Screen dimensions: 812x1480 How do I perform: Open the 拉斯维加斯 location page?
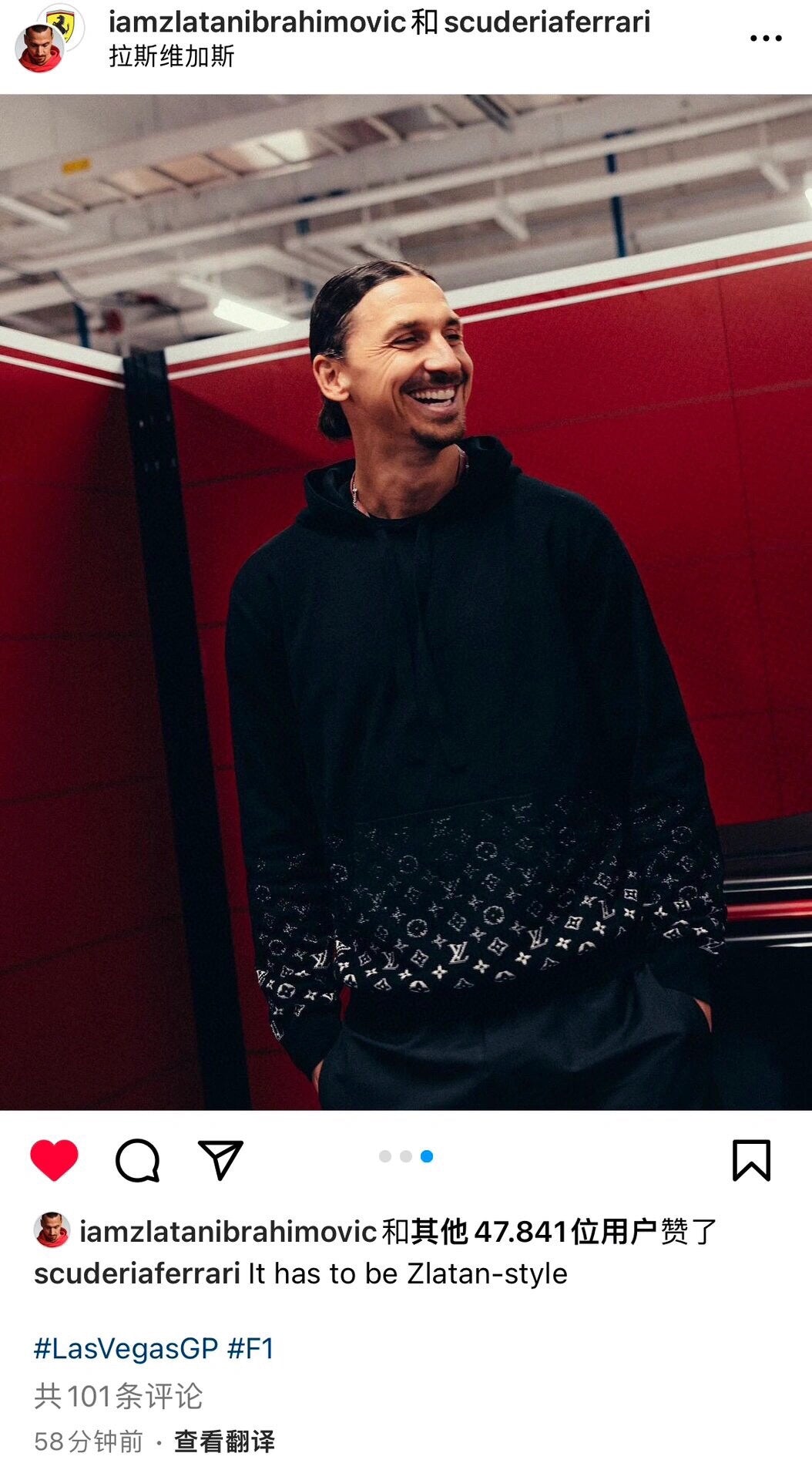click(x=171, y=56)
